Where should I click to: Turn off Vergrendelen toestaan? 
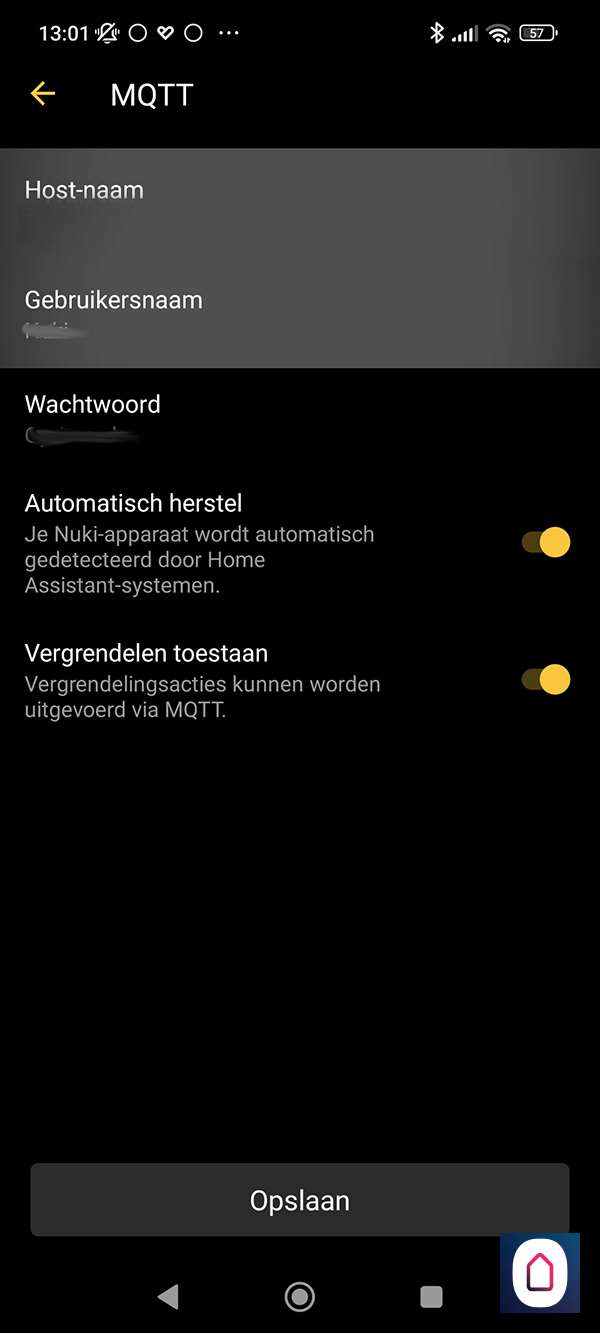click(546, 680)
